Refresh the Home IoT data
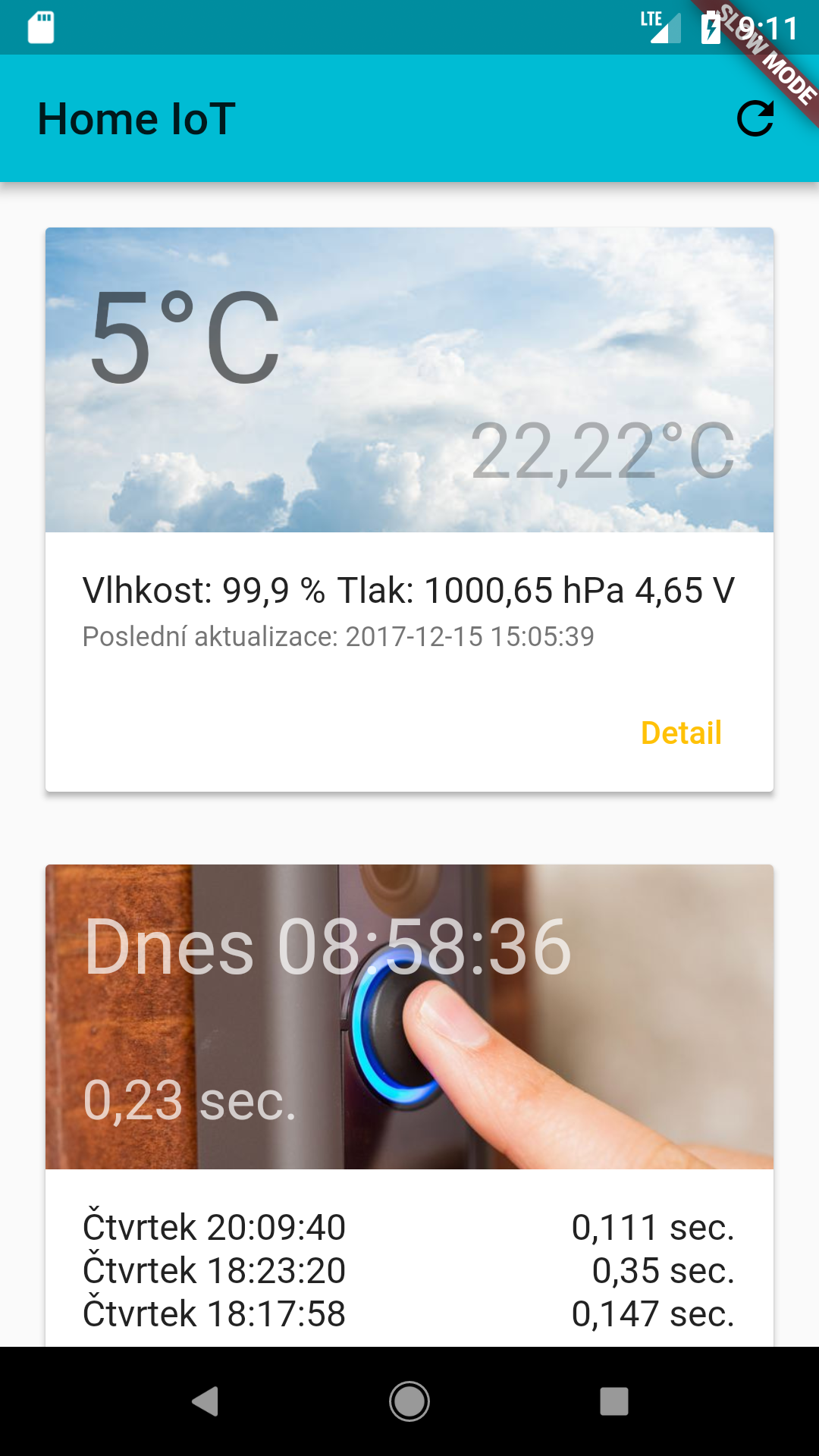The width and height of the screenshot is (819, 1456). tap(755, 118)
